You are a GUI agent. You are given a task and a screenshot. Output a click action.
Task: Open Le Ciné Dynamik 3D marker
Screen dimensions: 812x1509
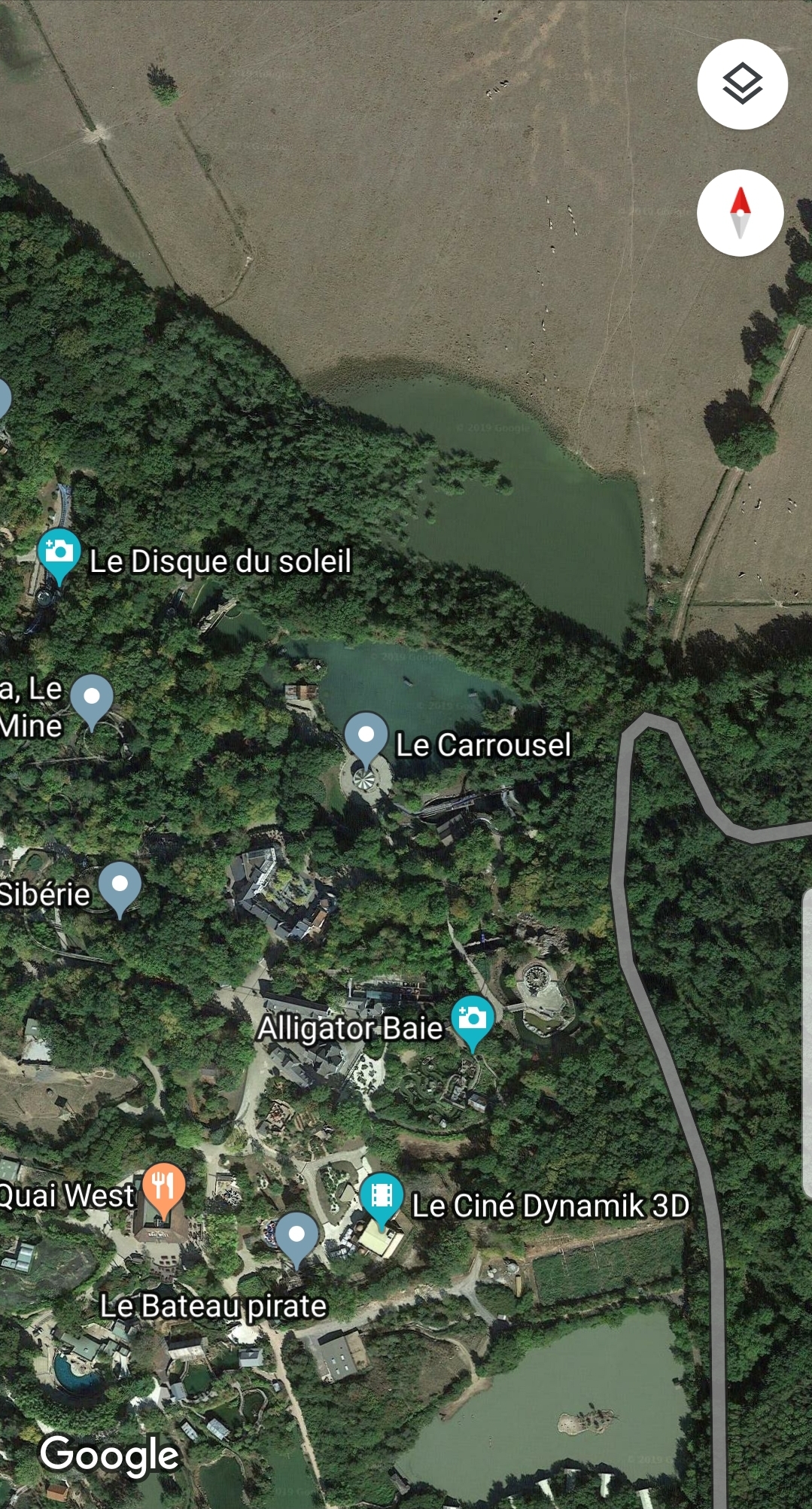pos(382,1200)
